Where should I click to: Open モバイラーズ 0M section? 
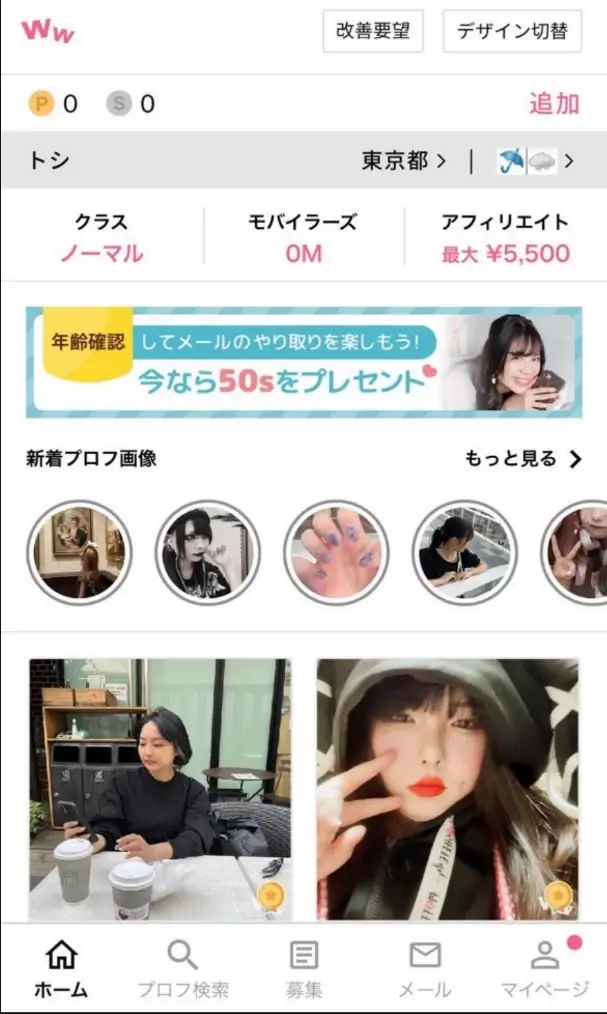click(303, 238)
